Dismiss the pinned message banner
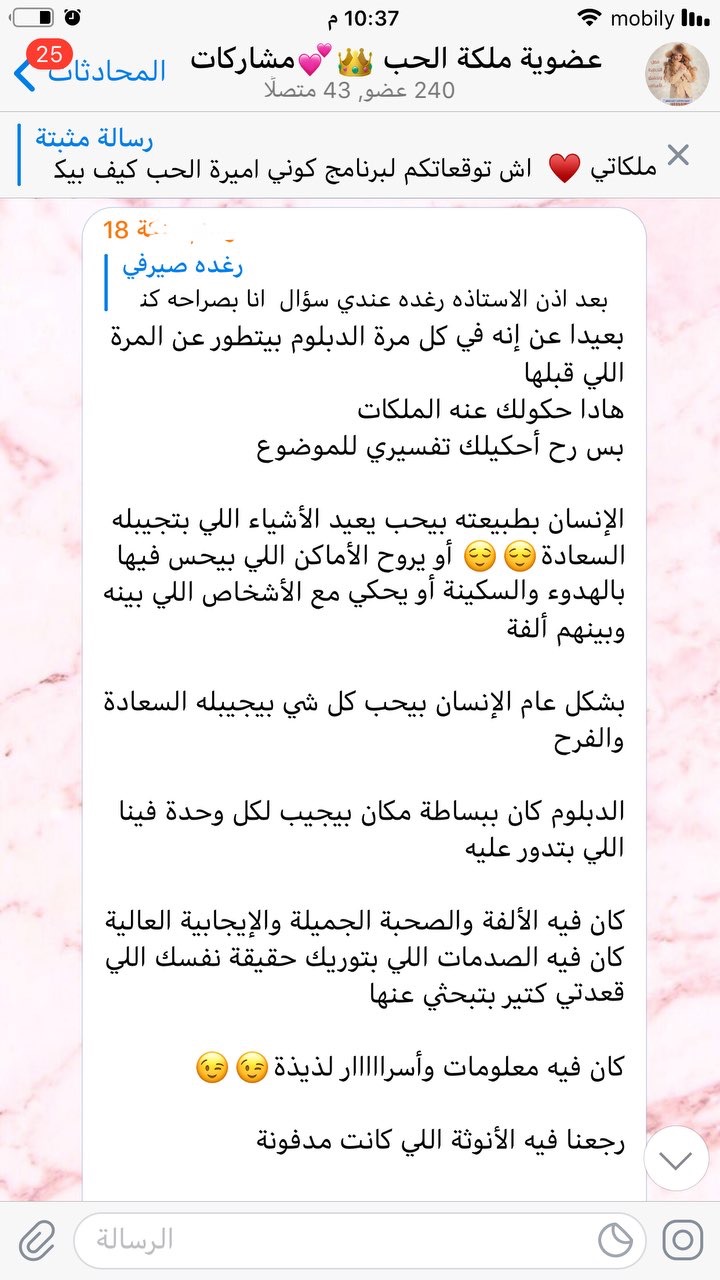720x1280 pixels. (678, 155)
